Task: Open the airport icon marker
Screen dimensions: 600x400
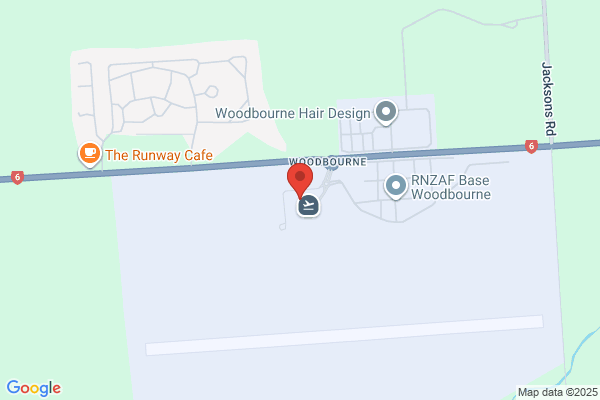Action: point(308,206)
